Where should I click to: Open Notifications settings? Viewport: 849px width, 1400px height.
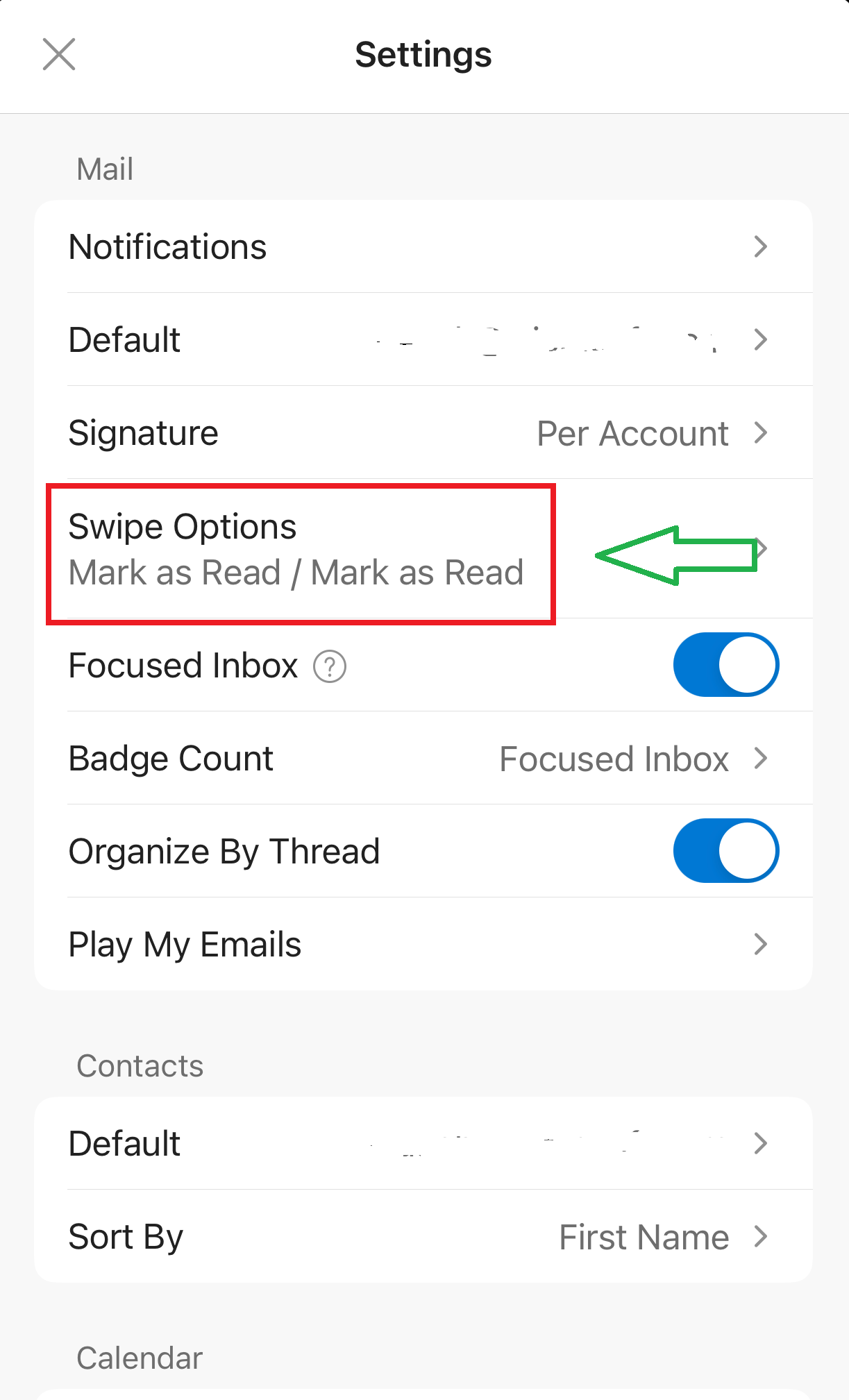click(x=425, y=246)
